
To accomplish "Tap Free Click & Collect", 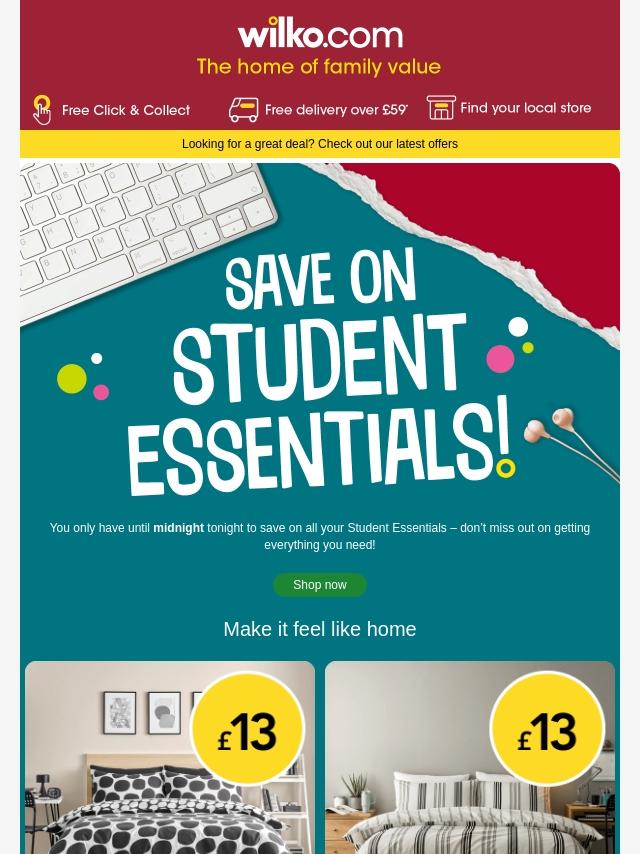I will (x=112, y=109).
